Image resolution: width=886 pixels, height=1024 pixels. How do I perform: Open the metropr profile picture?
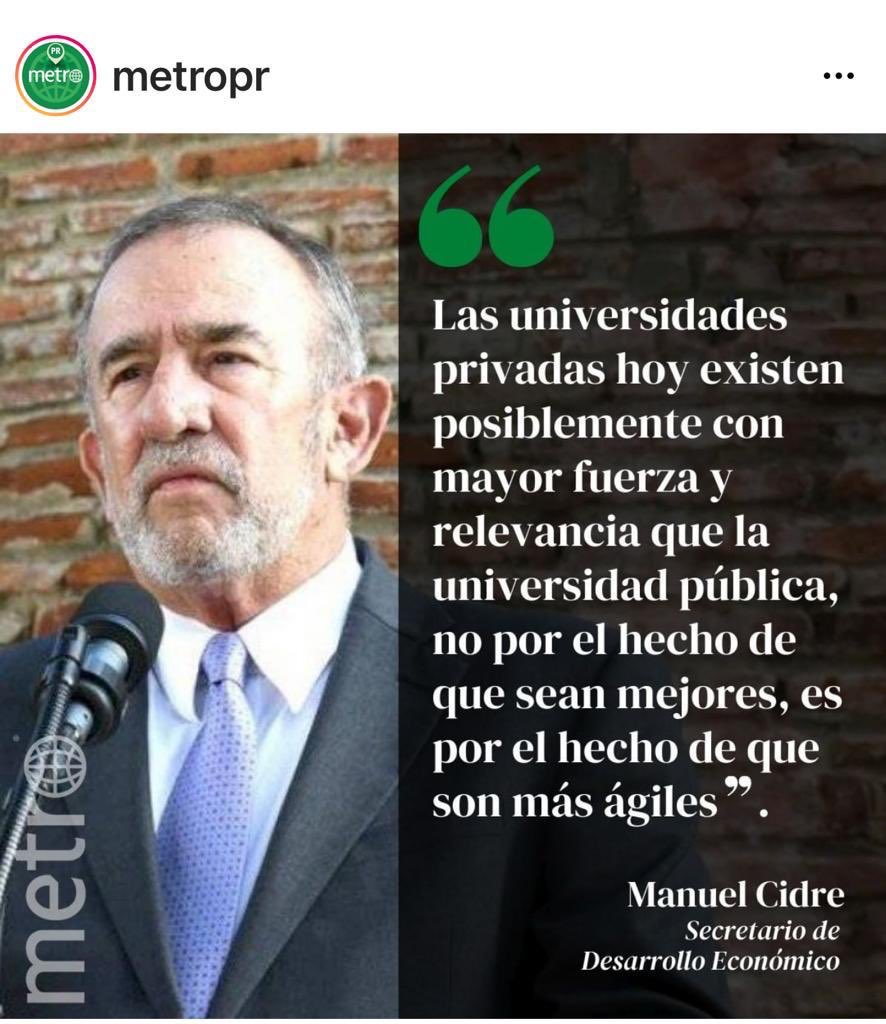(x=55, y=76)
